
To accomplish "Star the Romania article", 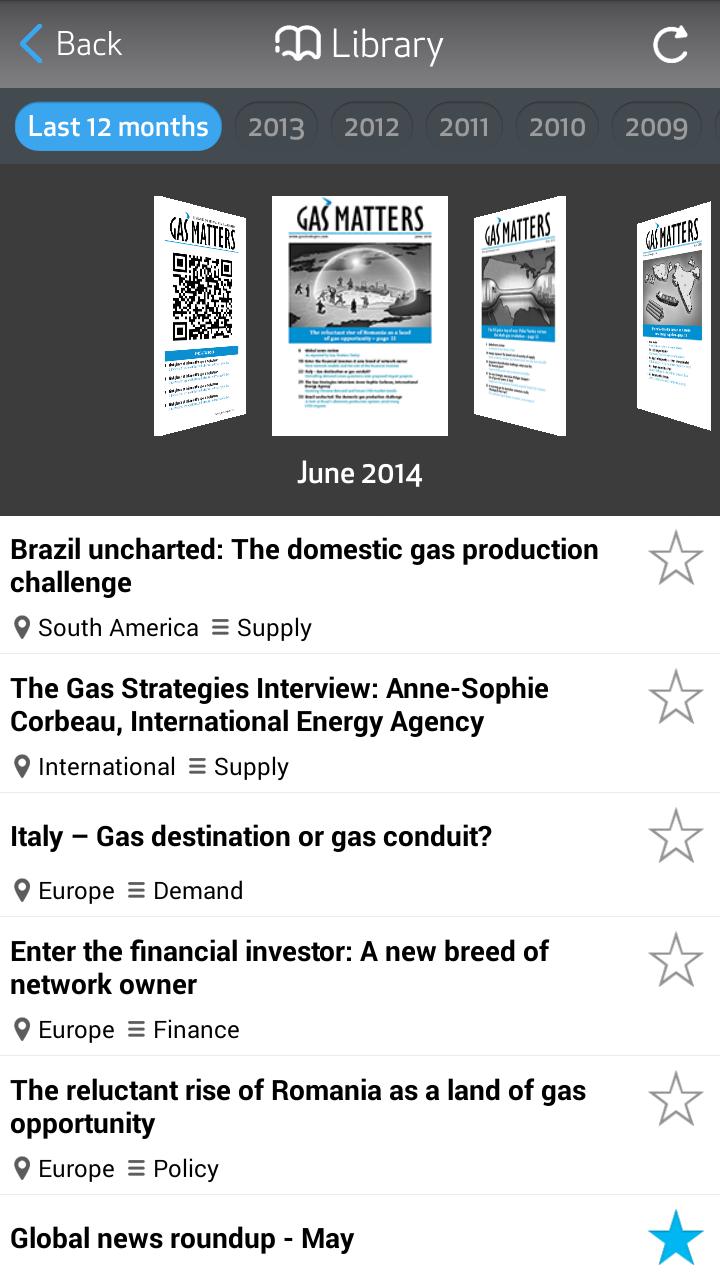I will (676, 1099).
